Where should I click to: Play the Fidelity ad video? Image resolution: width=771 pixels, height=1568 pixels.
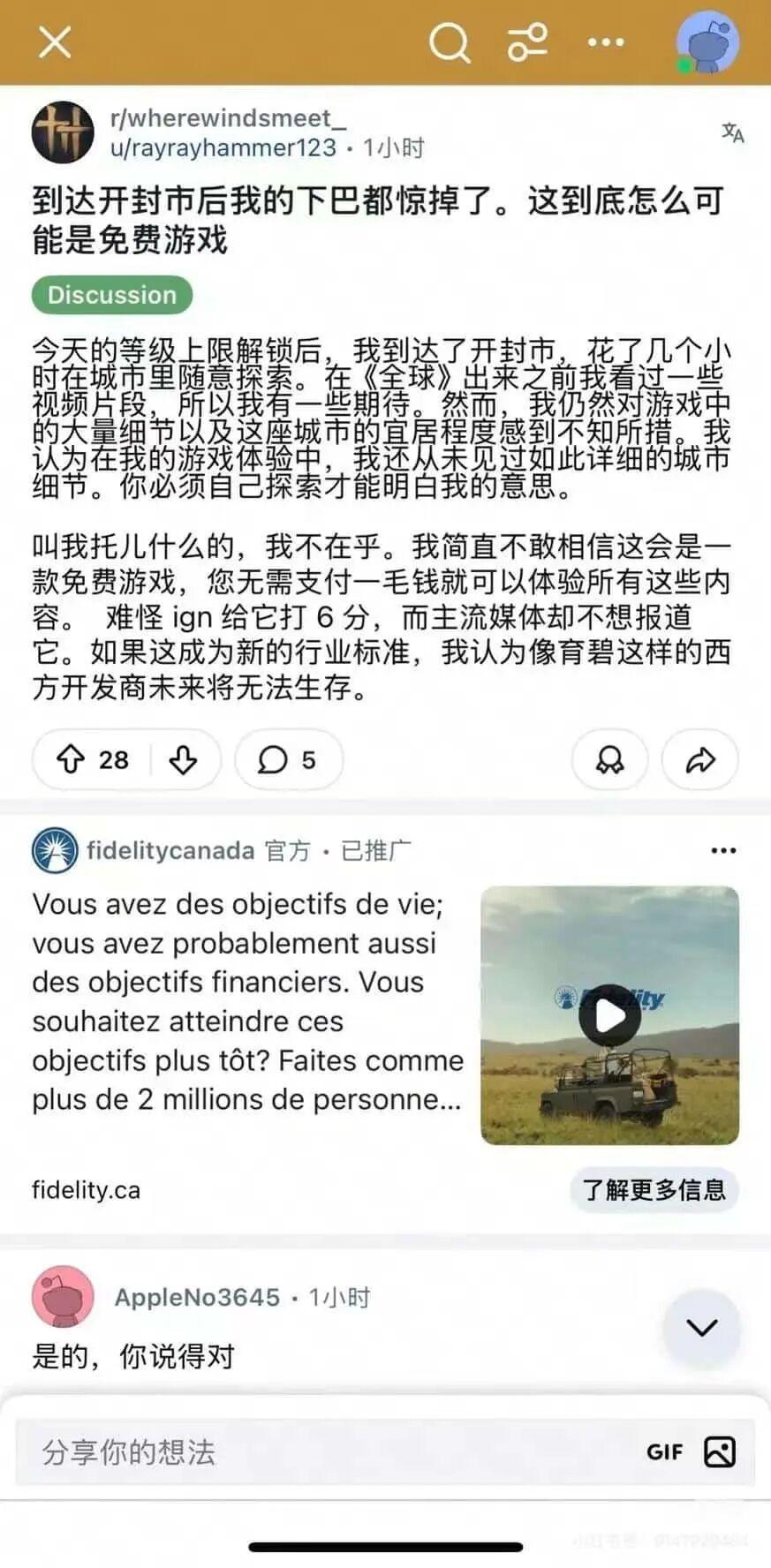click(609, 1015)
